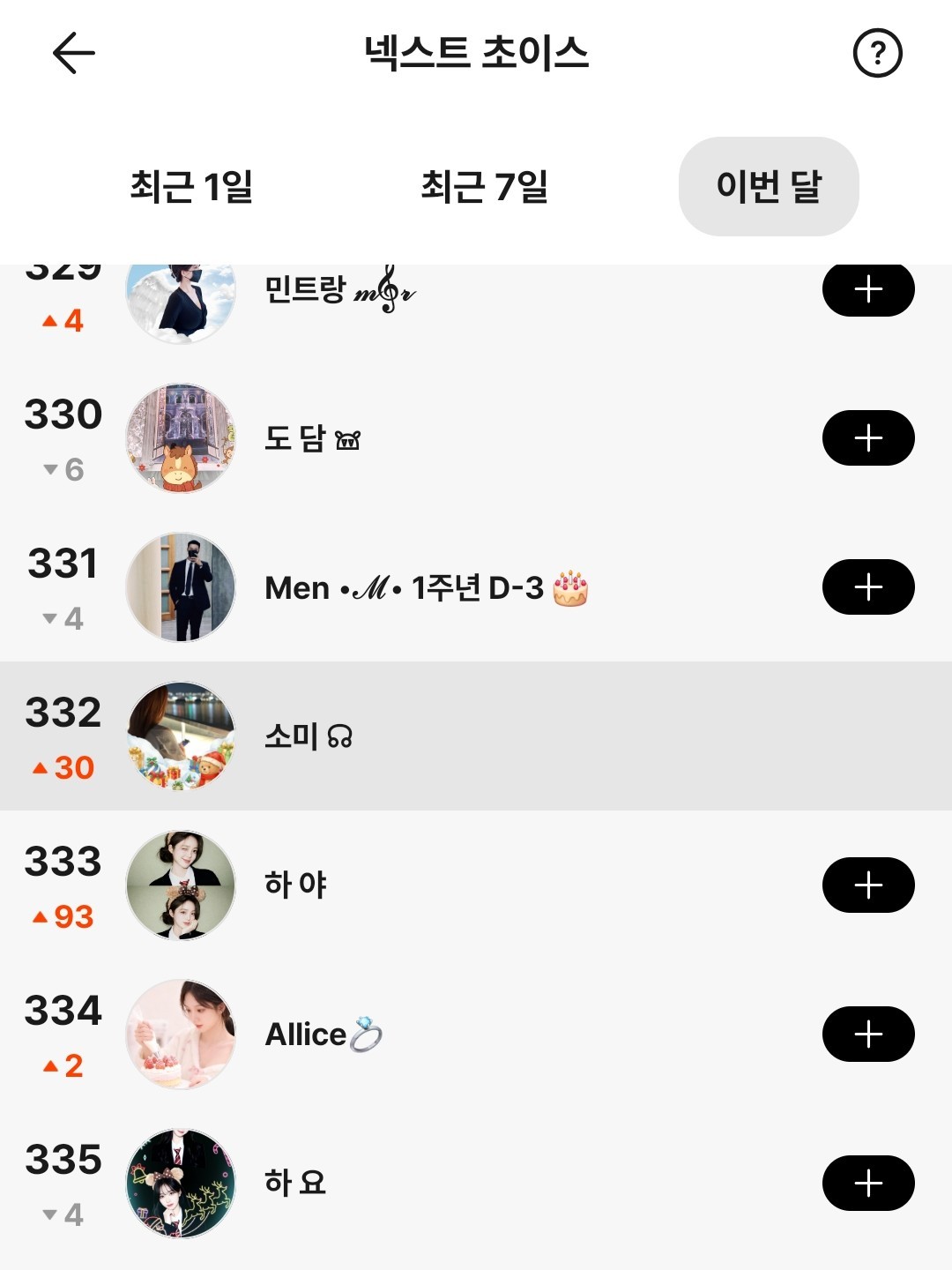Follow 민트랑 with the plus button

(x=868, y=289)
